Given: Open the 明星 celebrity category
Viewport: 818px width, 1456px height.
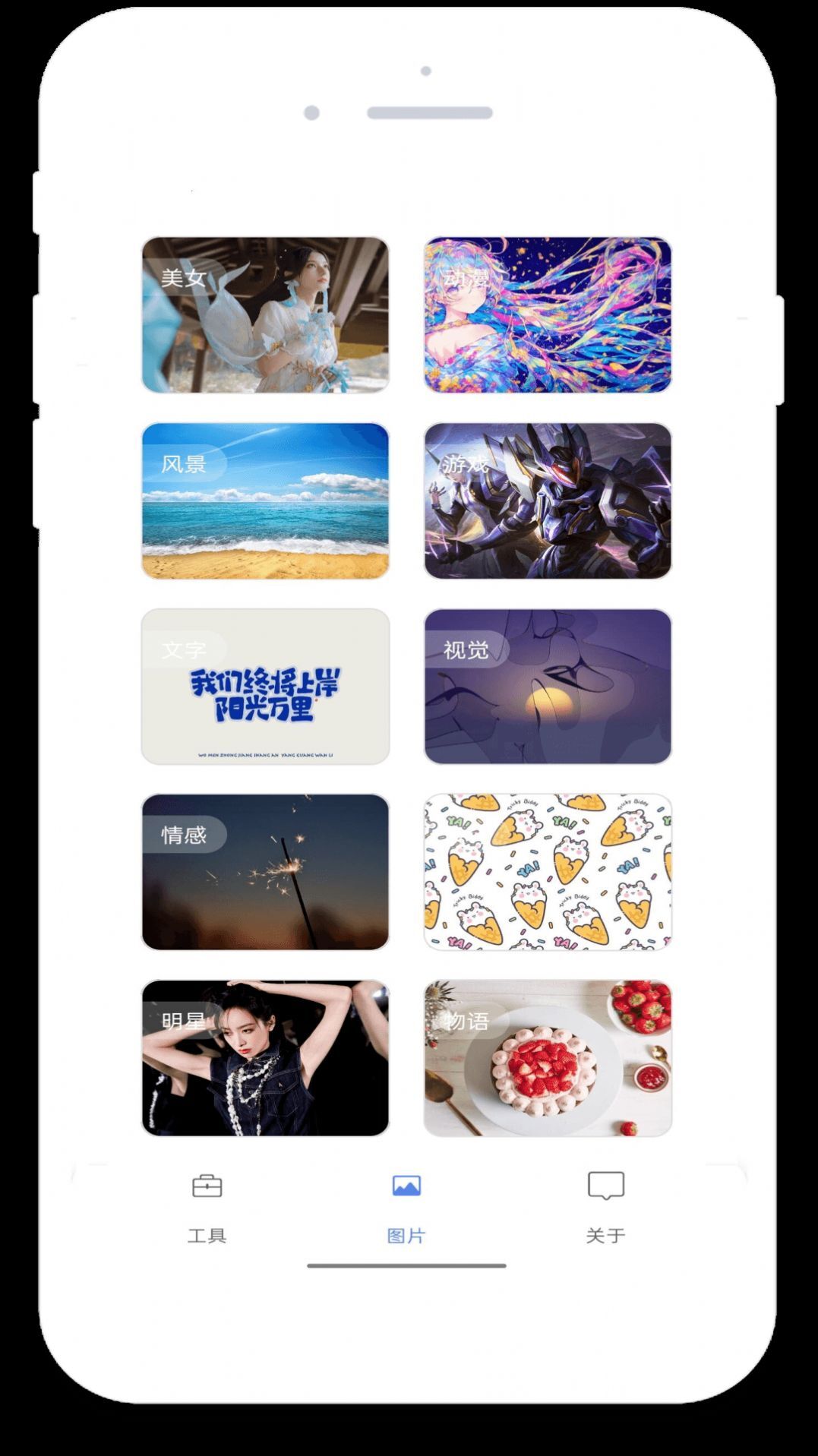Looking at the screenshot, I should pyautogui.click(x=265, y=1058).
